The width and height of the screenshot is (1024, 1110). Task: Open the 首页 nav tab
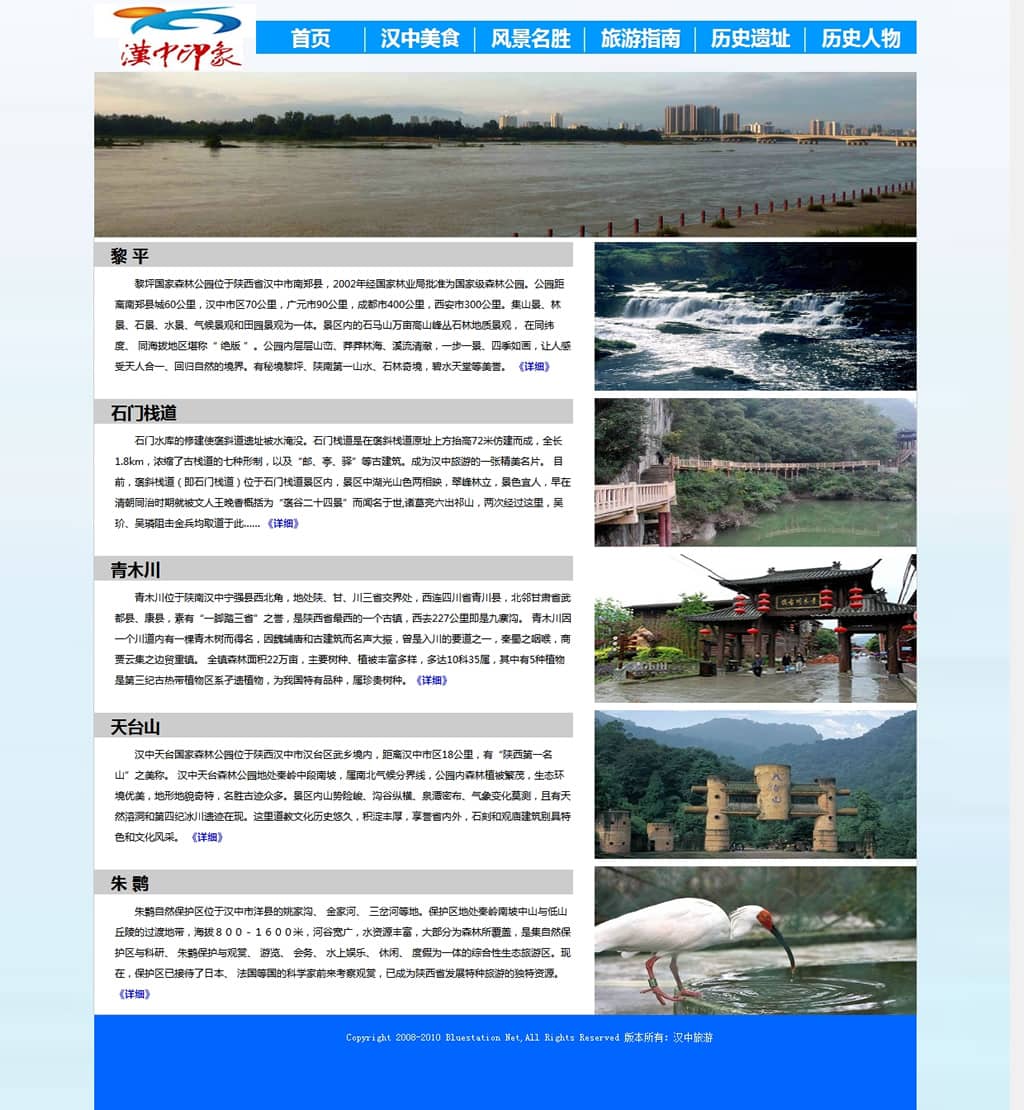310,38
